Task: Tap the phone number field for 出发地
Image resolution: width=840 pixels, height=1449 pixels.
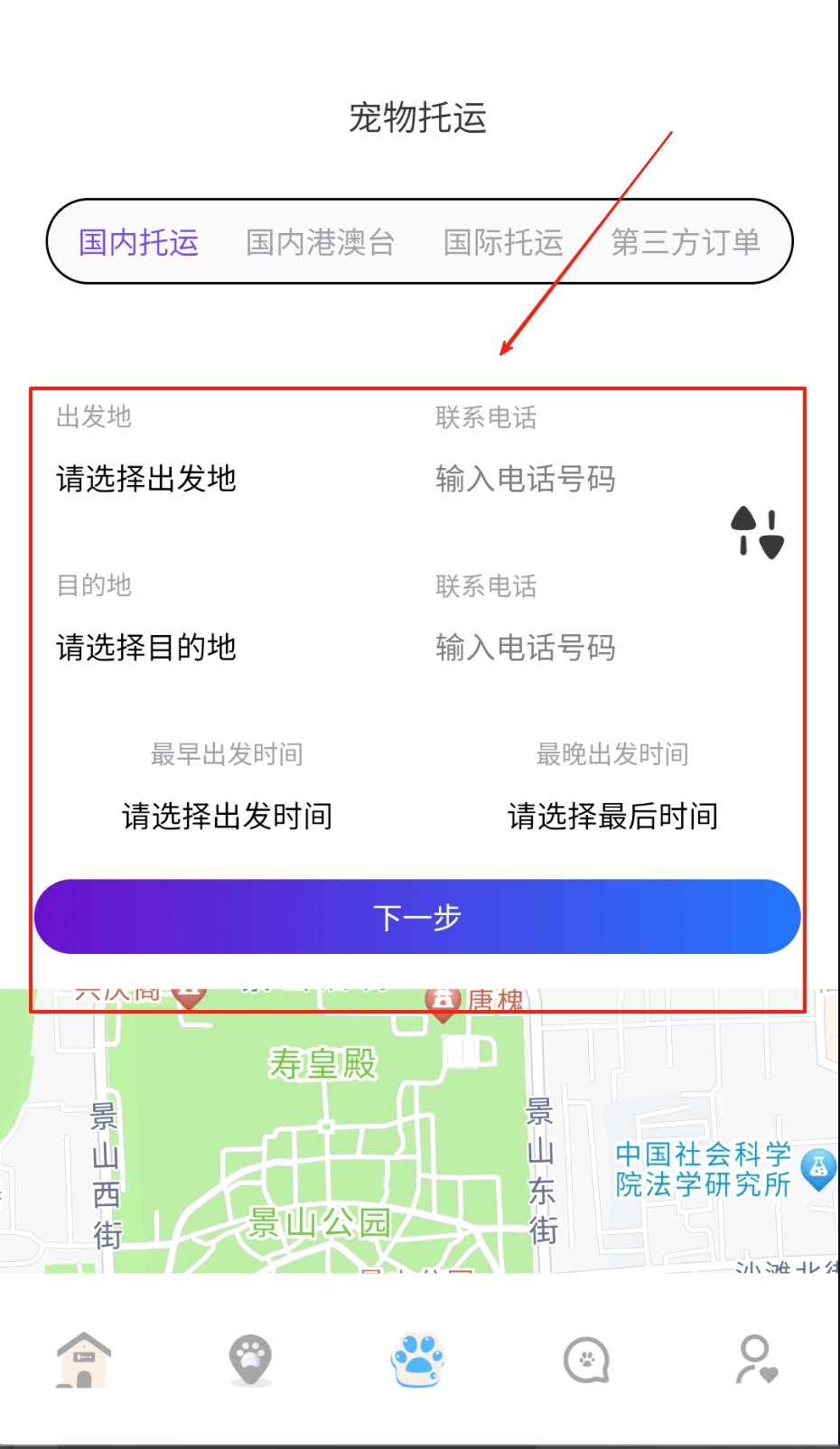Action: [x=526, y=479]
